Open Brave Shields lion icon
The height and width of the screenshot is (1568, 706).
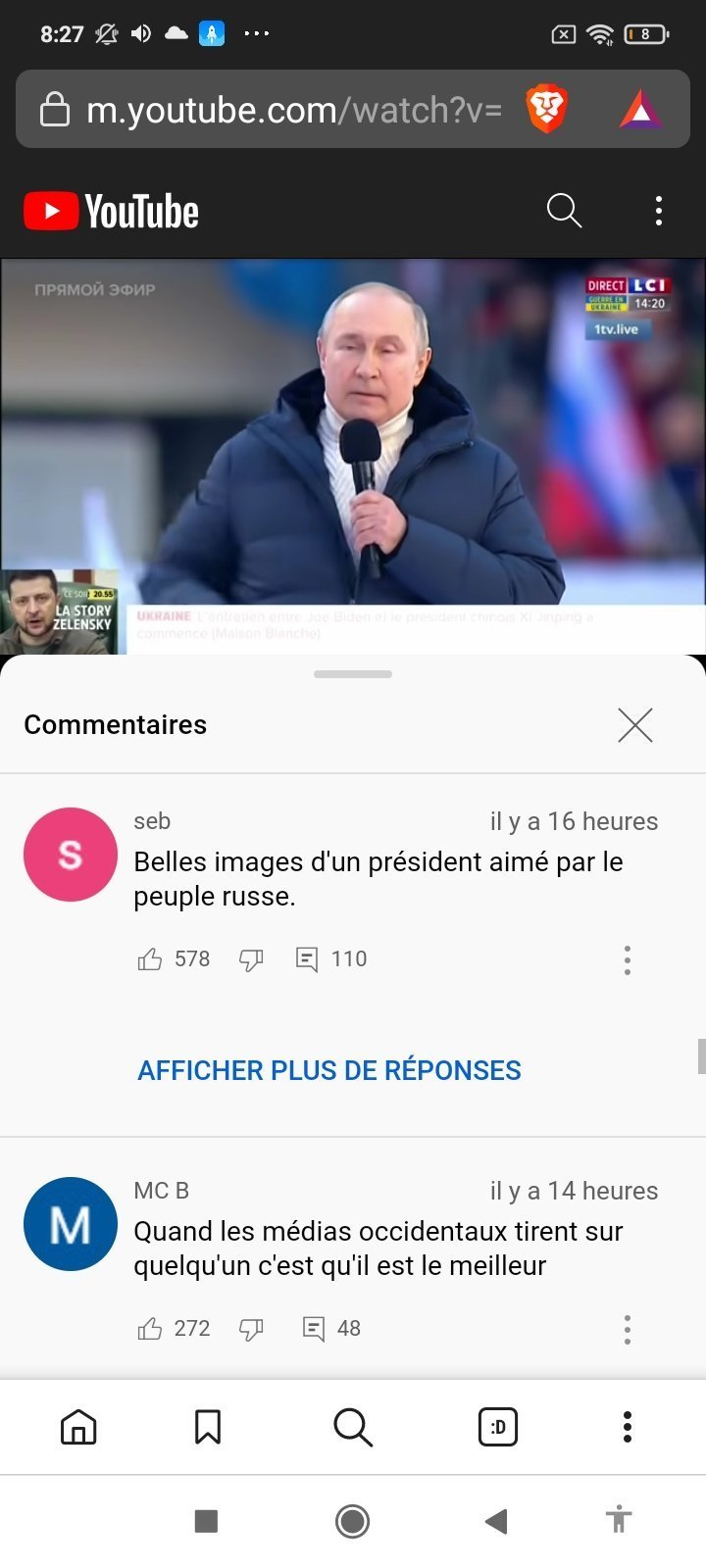[547, 109]
